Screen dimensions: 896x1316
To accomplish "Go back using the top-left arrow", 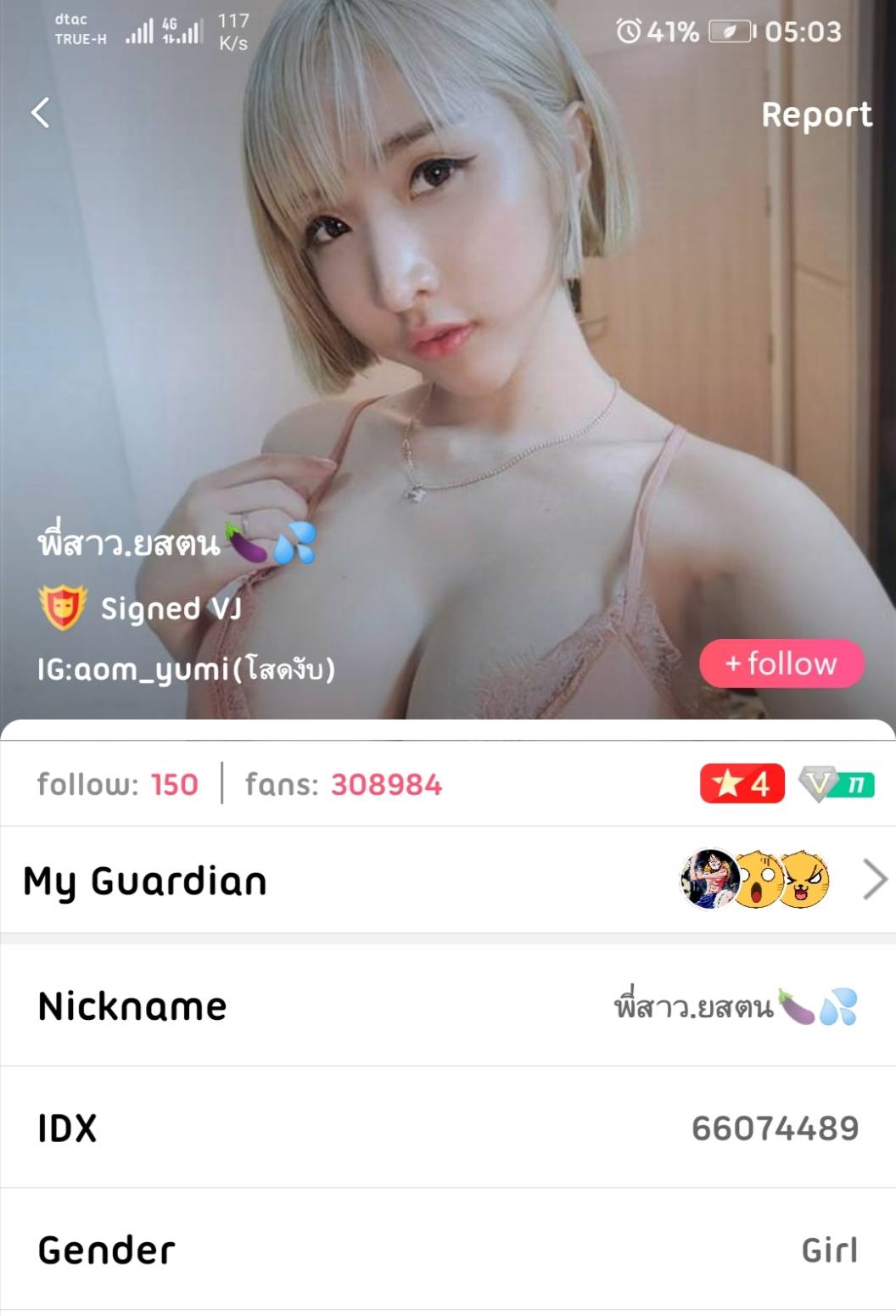I will click(40, 112).
